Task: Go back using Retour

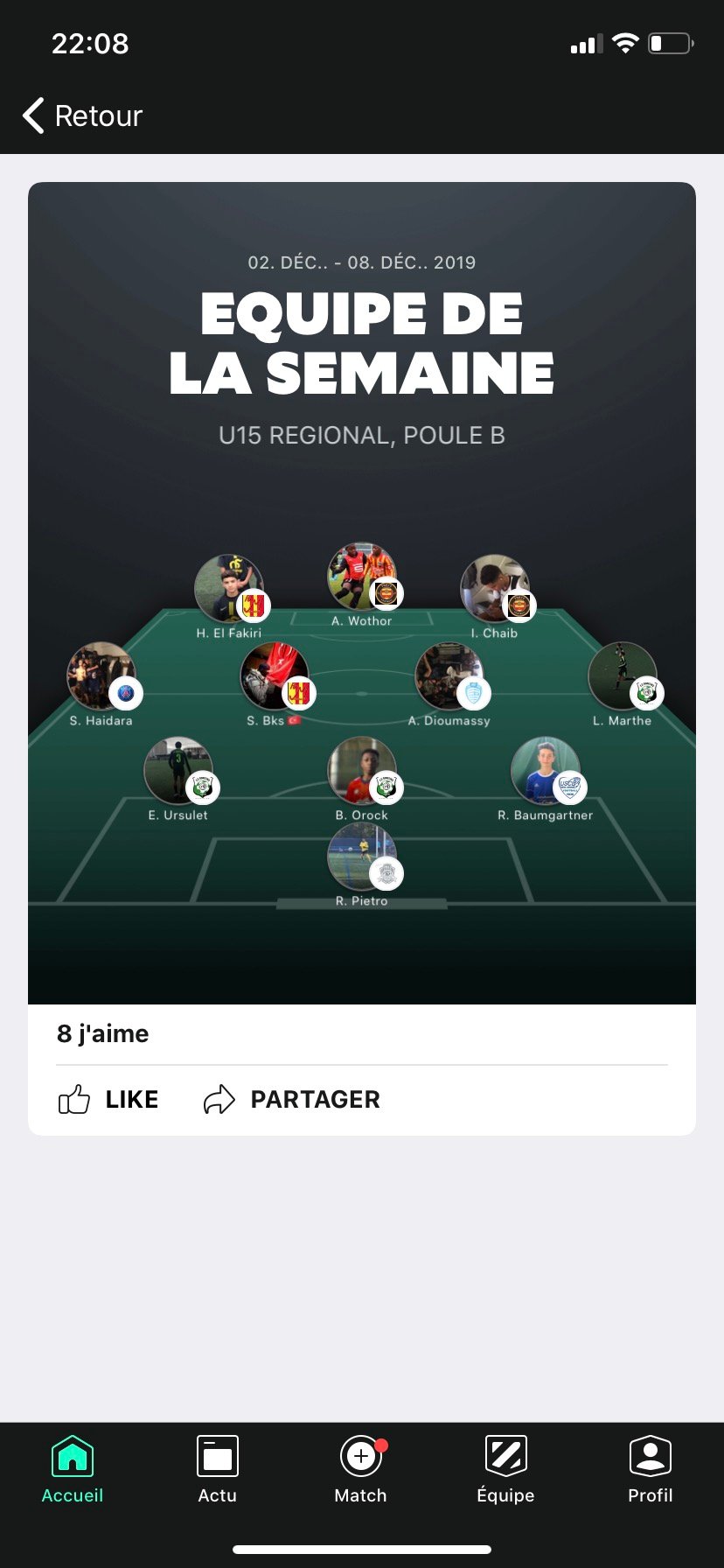Action: [x=83, y=115]
